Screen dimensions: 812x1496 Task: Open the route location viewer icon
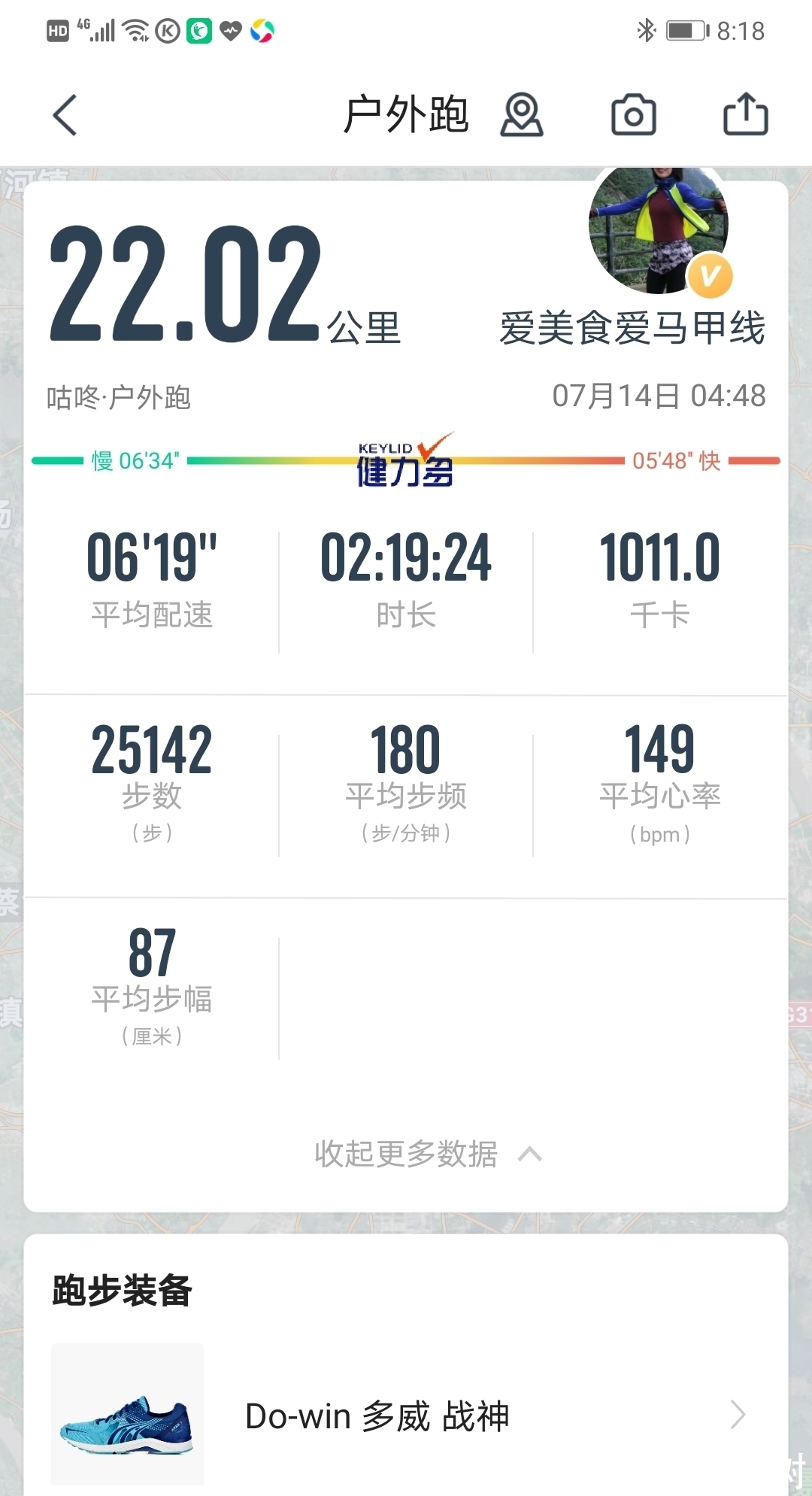pos(523,117)
